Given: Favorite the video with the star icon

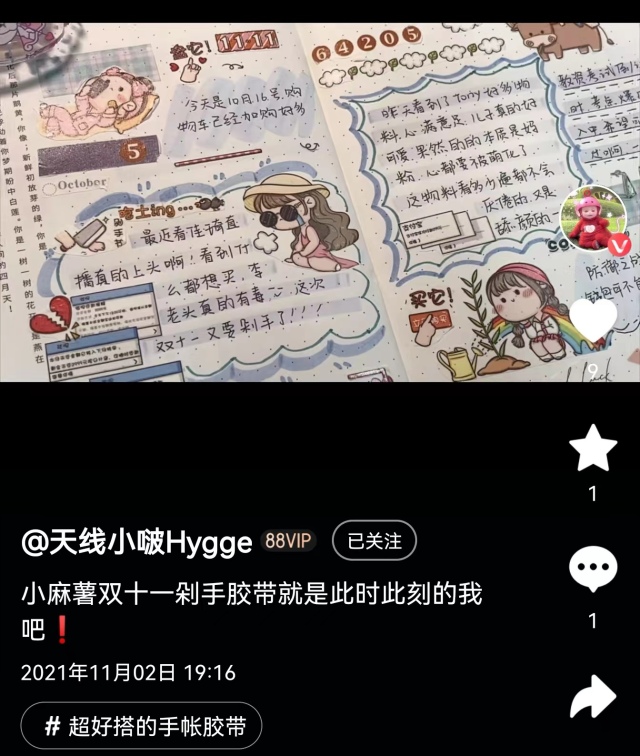Looking at the screenshot, I should pyautogui.click(x=592, y=449).
